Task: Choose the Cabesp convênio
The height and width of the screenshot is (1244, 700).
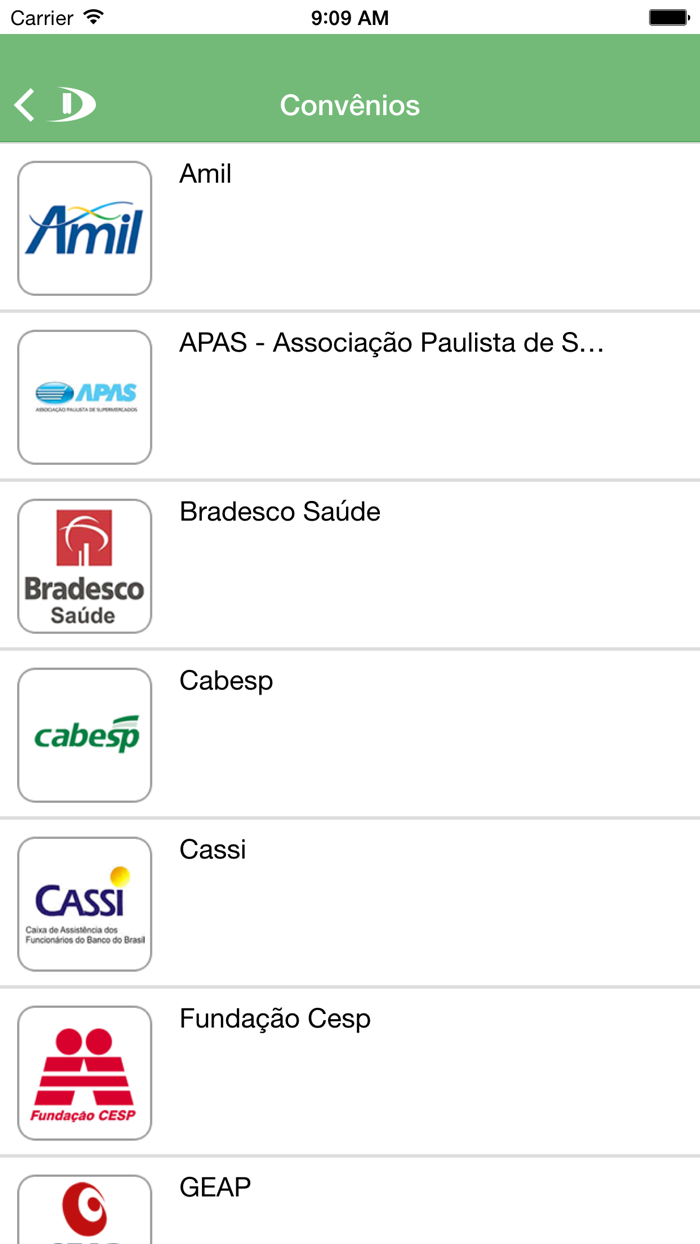Action: point(350,735)
